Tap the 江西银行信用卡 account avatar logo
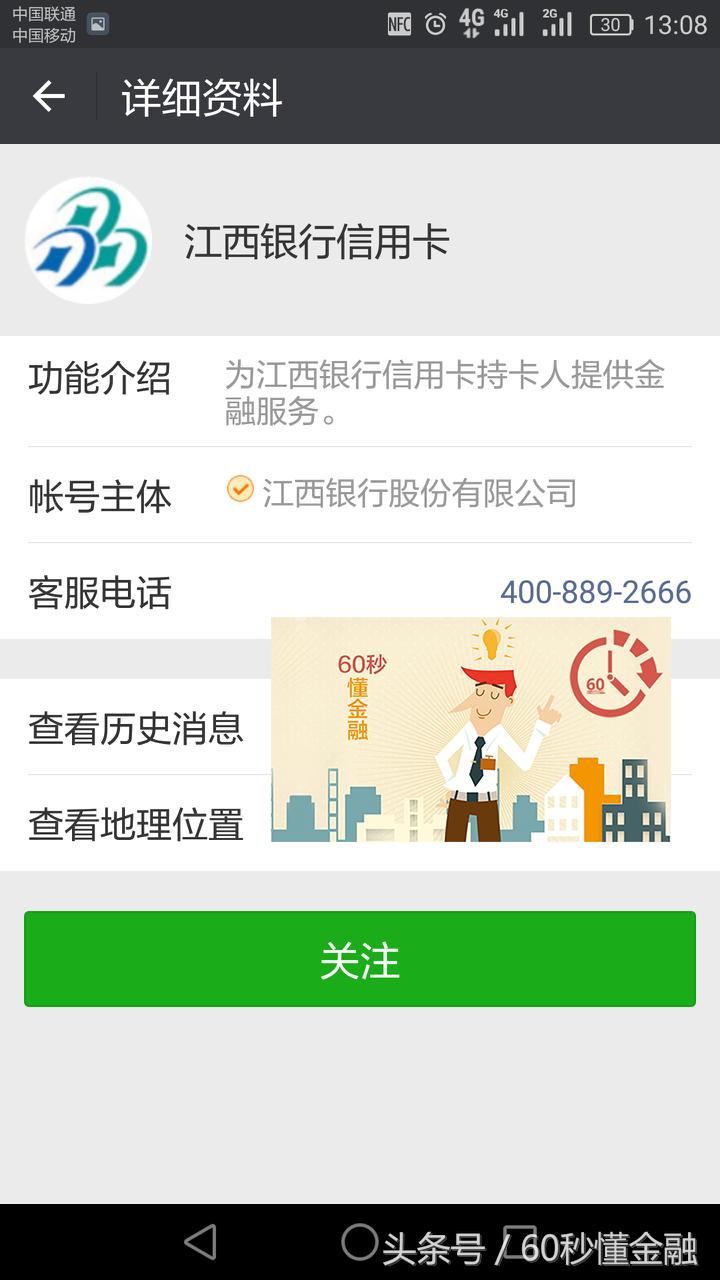Viewport: 720px width, 1280px height. pos(90,237)
